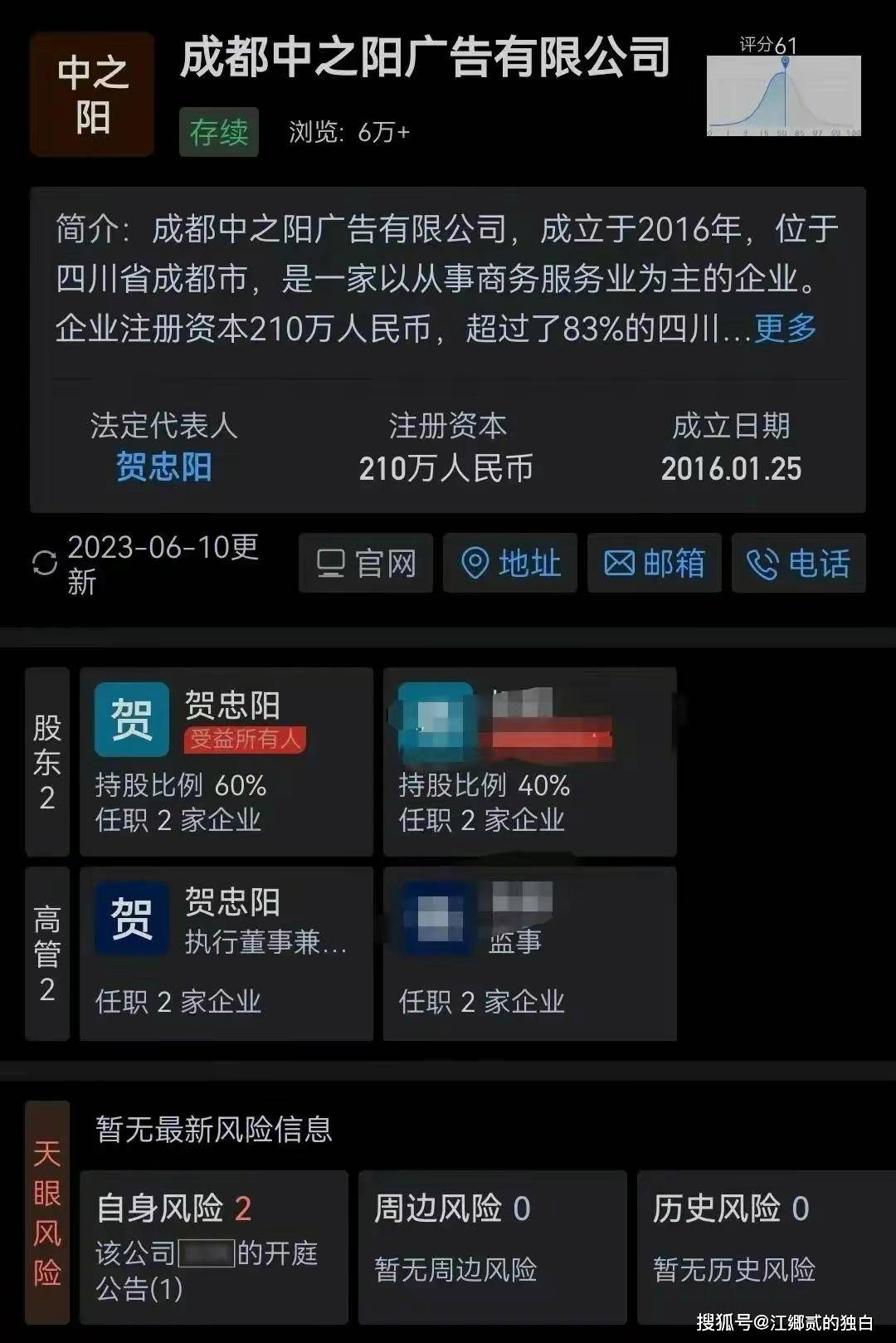Show the company 邮箱 email
The image size is (896, 1343).
tap(655, 564)
